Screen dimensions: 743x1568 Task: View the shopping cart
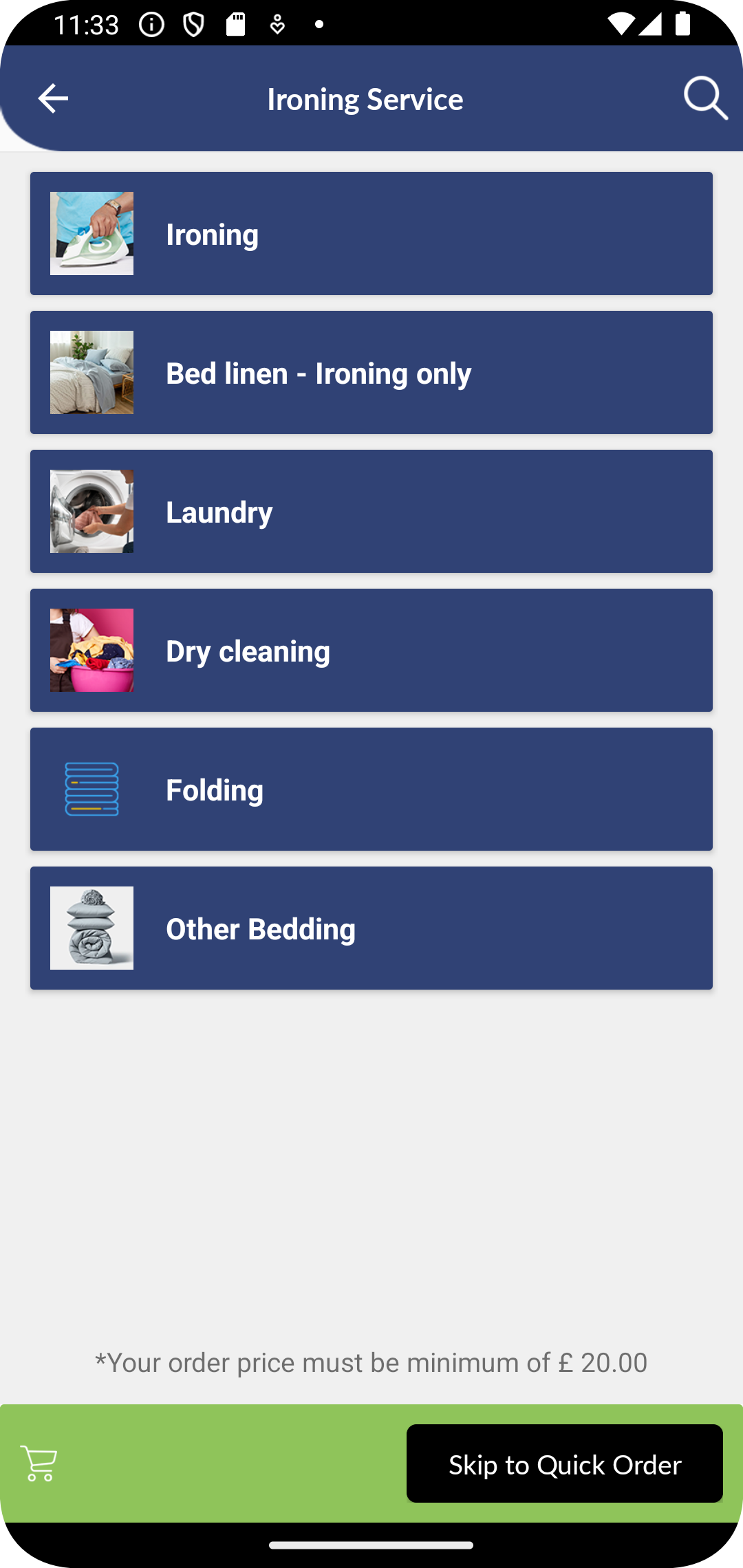[39, 1463]
